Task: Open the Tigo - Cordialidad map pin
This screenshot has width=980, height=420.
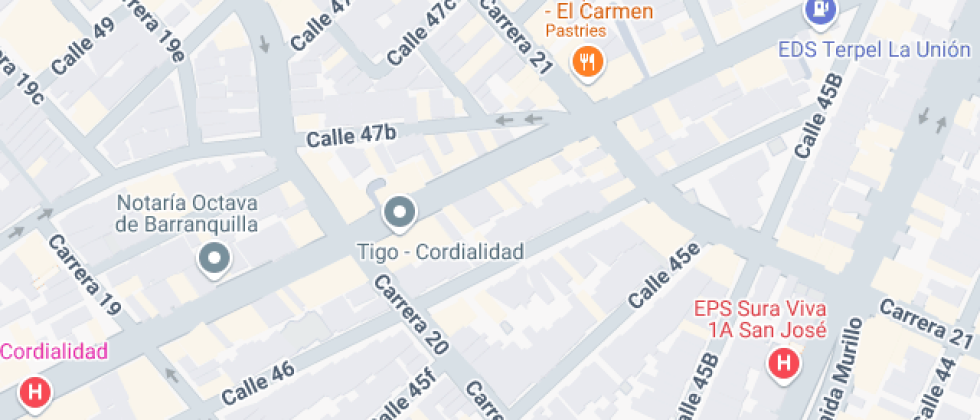Action: [400, 213]
